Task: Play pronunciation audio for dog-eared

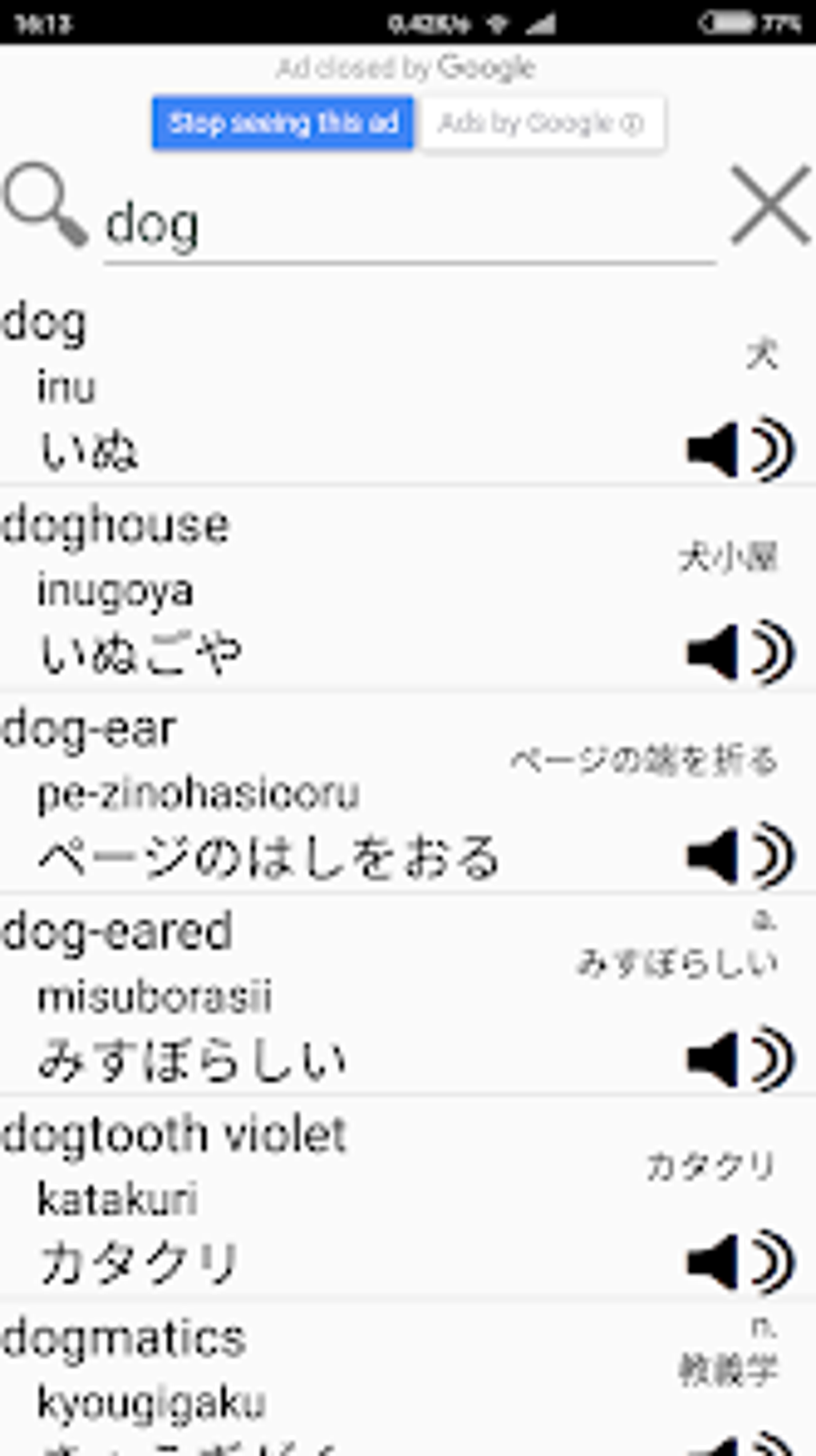Action: click(736, 1057)
